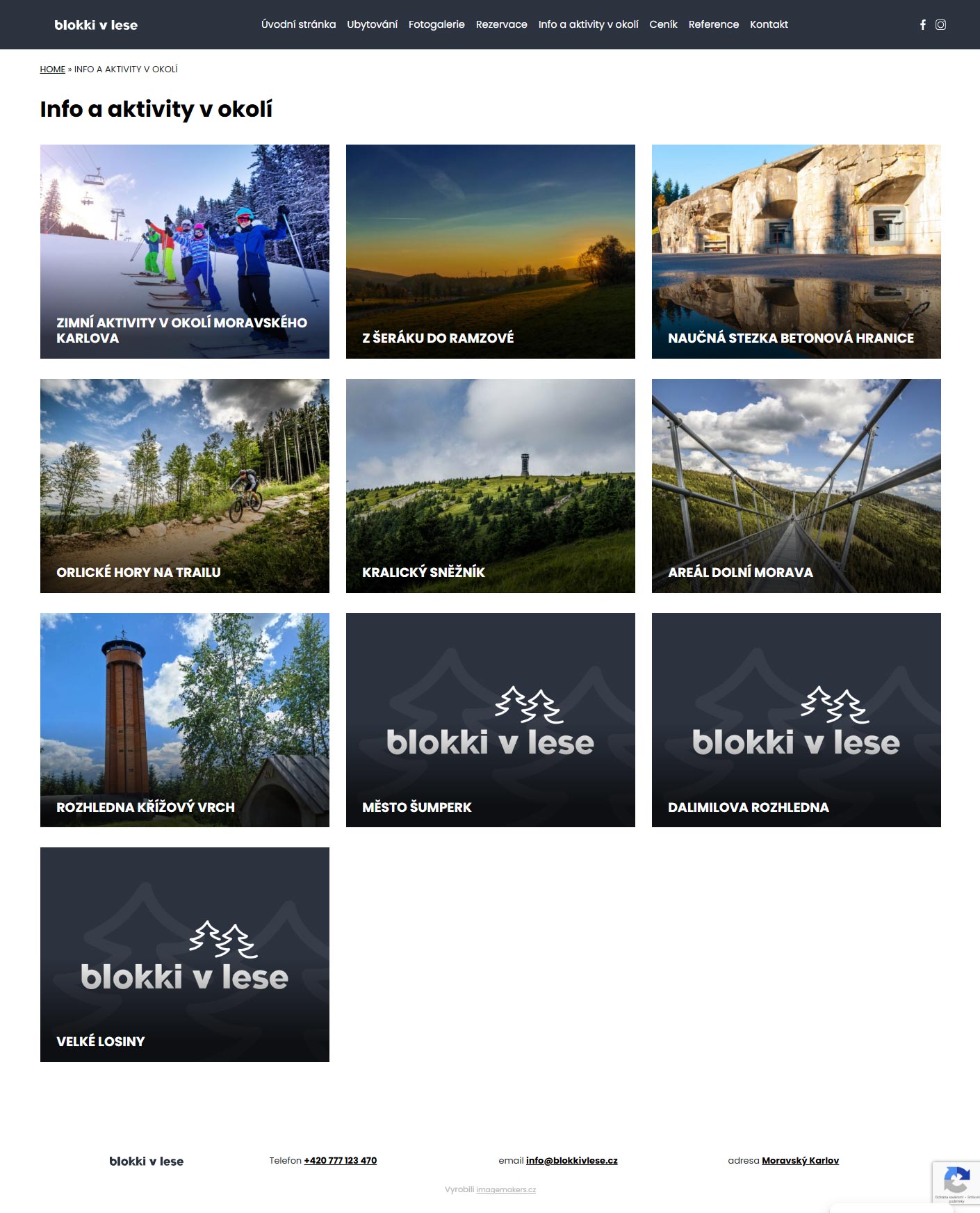Open the Instagram profile icon

tap(940, 25)
